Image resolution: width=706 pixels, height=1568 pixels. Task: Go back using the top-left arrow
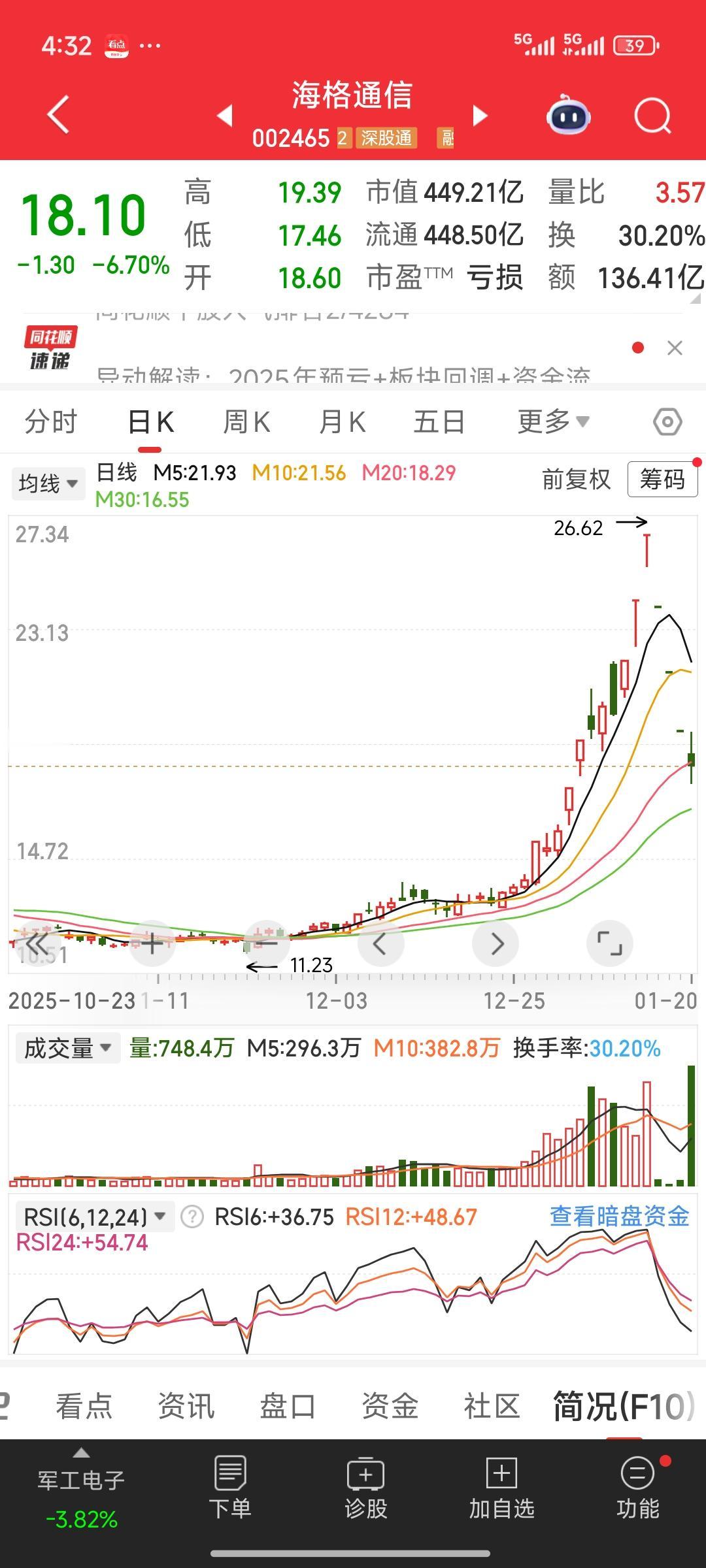pyautogui.click(x=58, y=115)
